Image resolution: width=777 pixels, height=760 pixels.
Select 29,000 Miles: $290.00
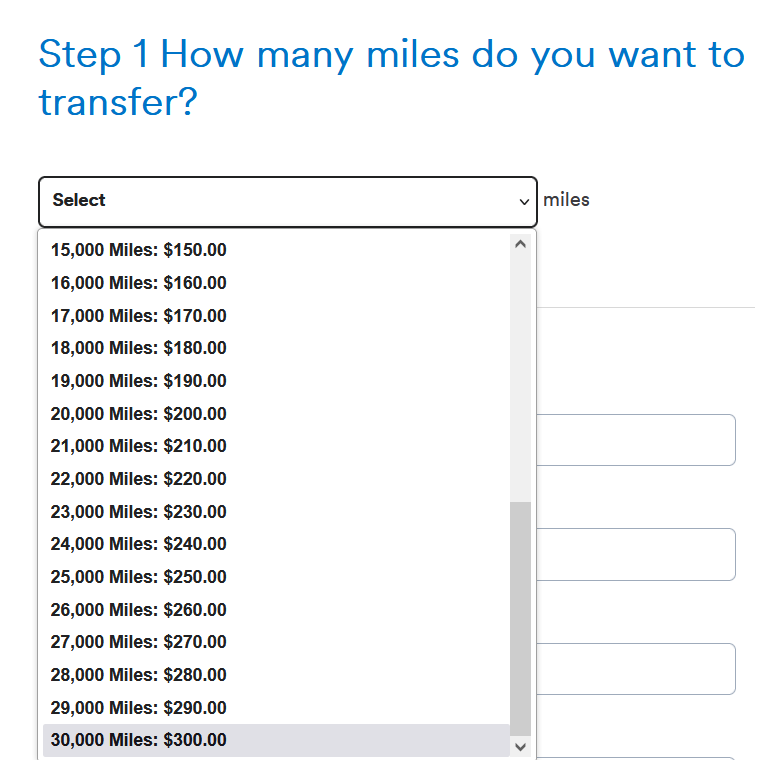coord(139,708)
